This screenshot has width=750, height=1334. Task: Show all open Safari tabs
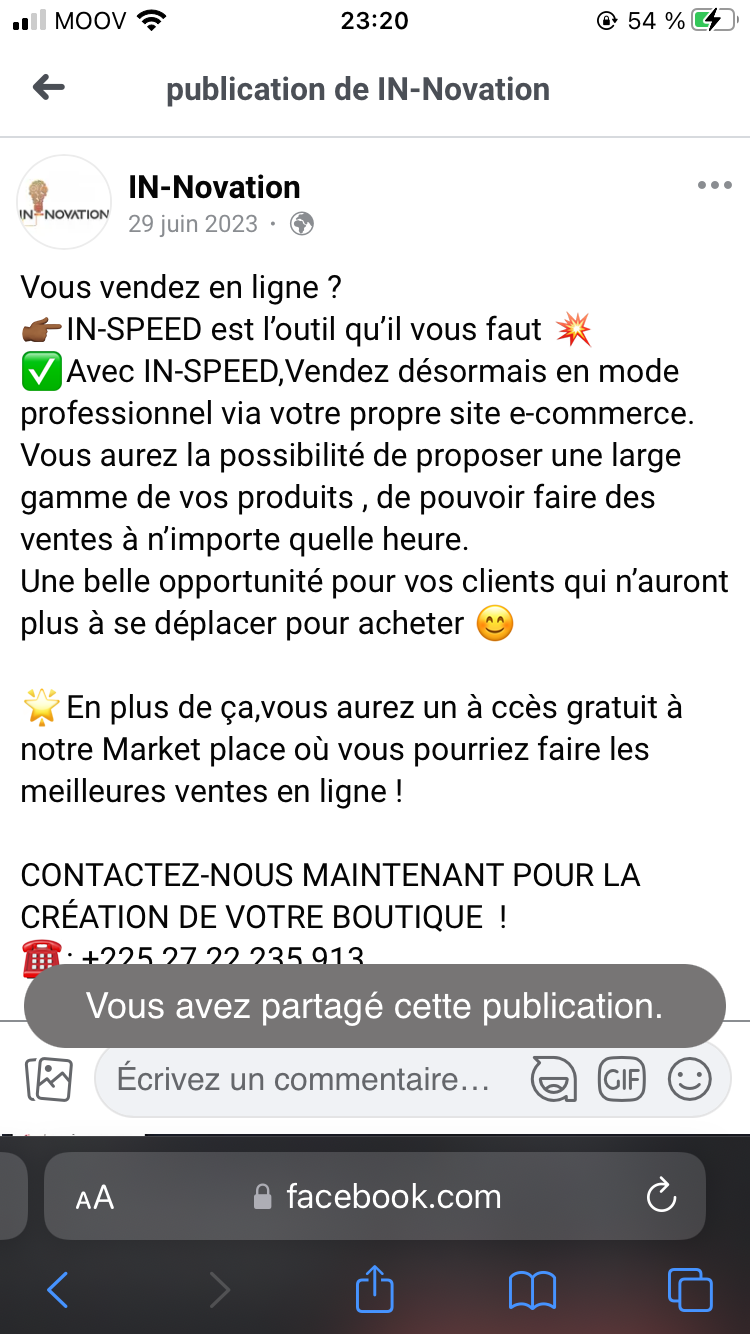click(x=690, y=1289)
